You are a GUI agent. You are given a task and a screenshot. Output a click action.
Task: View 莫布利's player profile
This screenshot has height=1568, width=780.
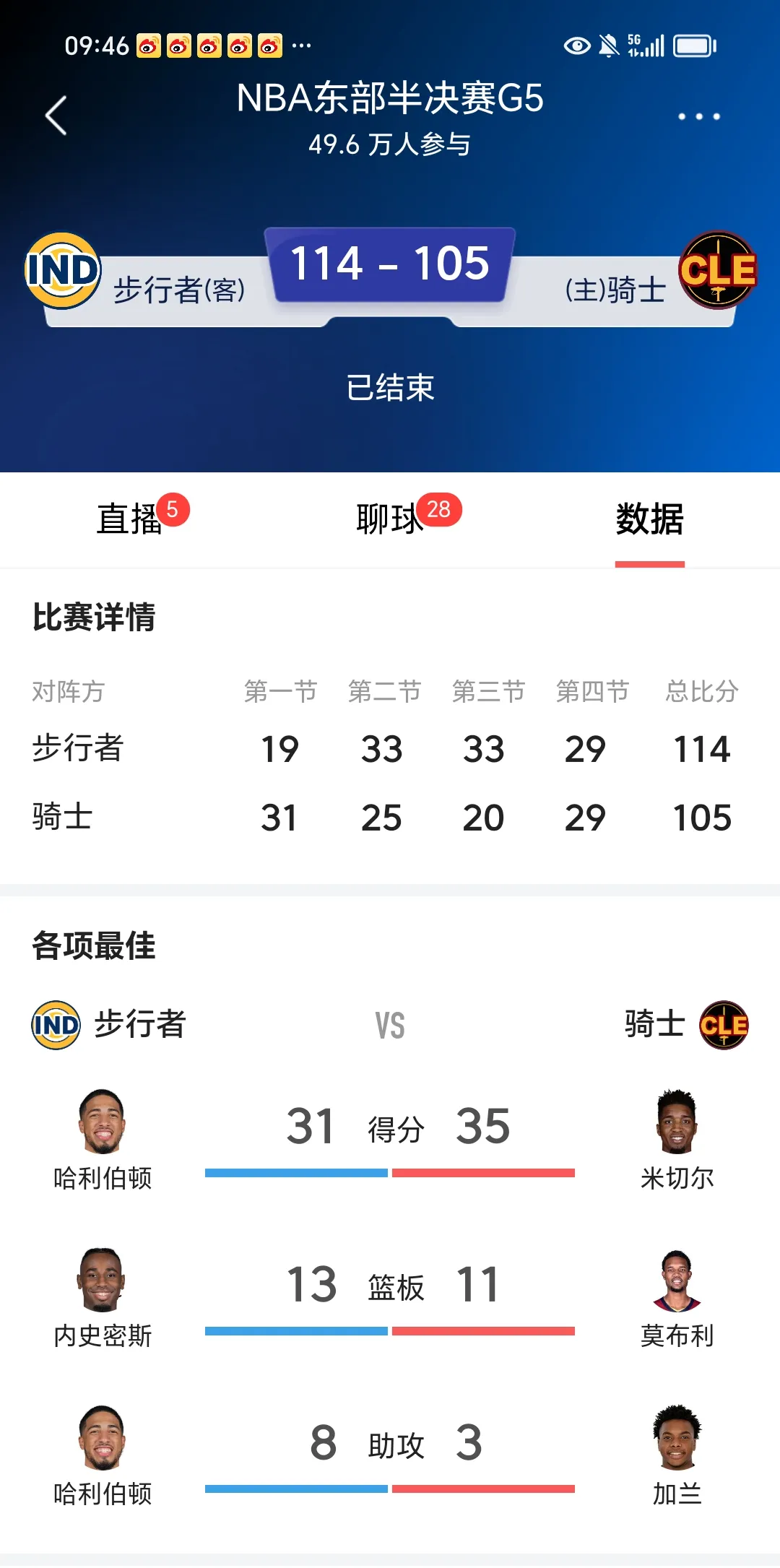(x=677, y=1281)
